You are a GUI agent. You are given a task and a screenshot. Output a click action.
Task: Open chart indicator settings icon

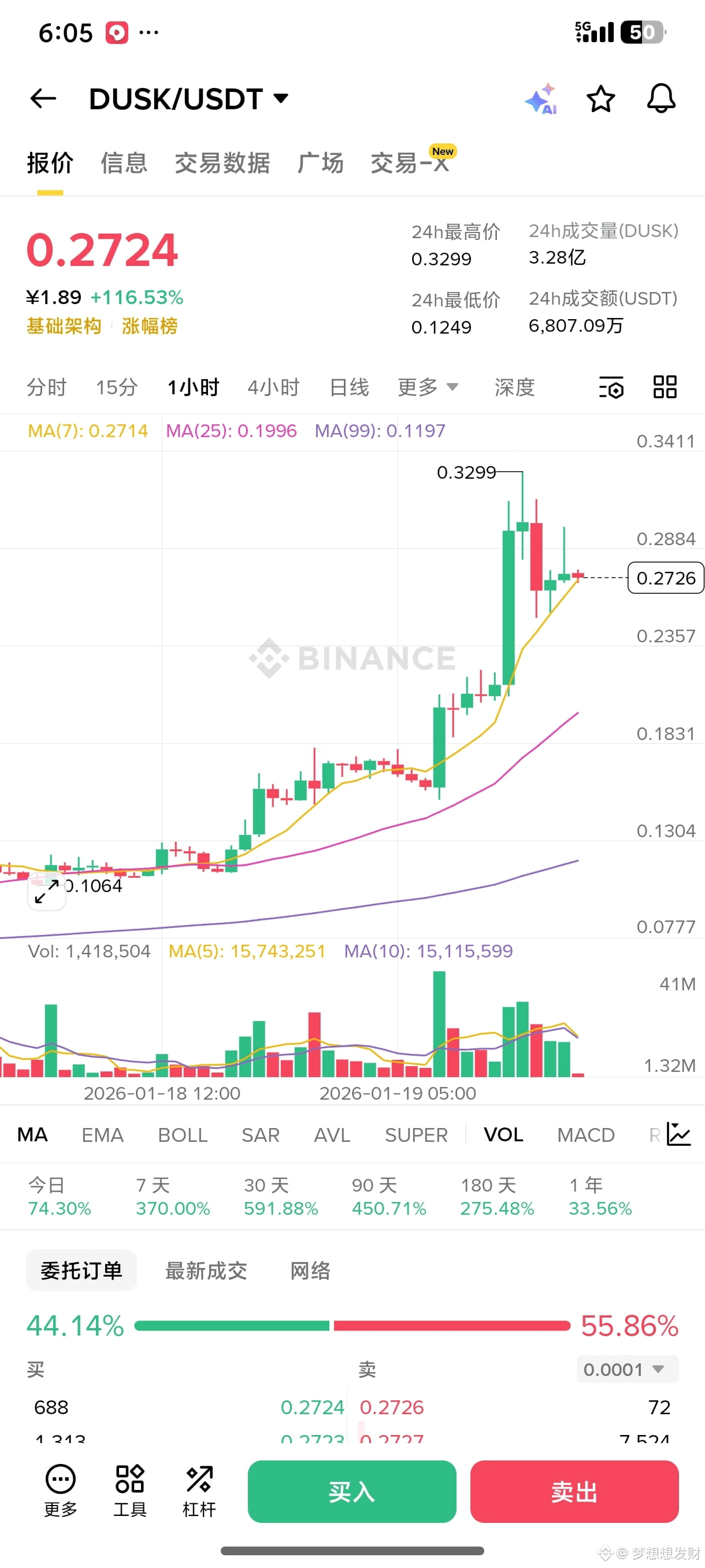pyautogui.click(x=611, y=387)
